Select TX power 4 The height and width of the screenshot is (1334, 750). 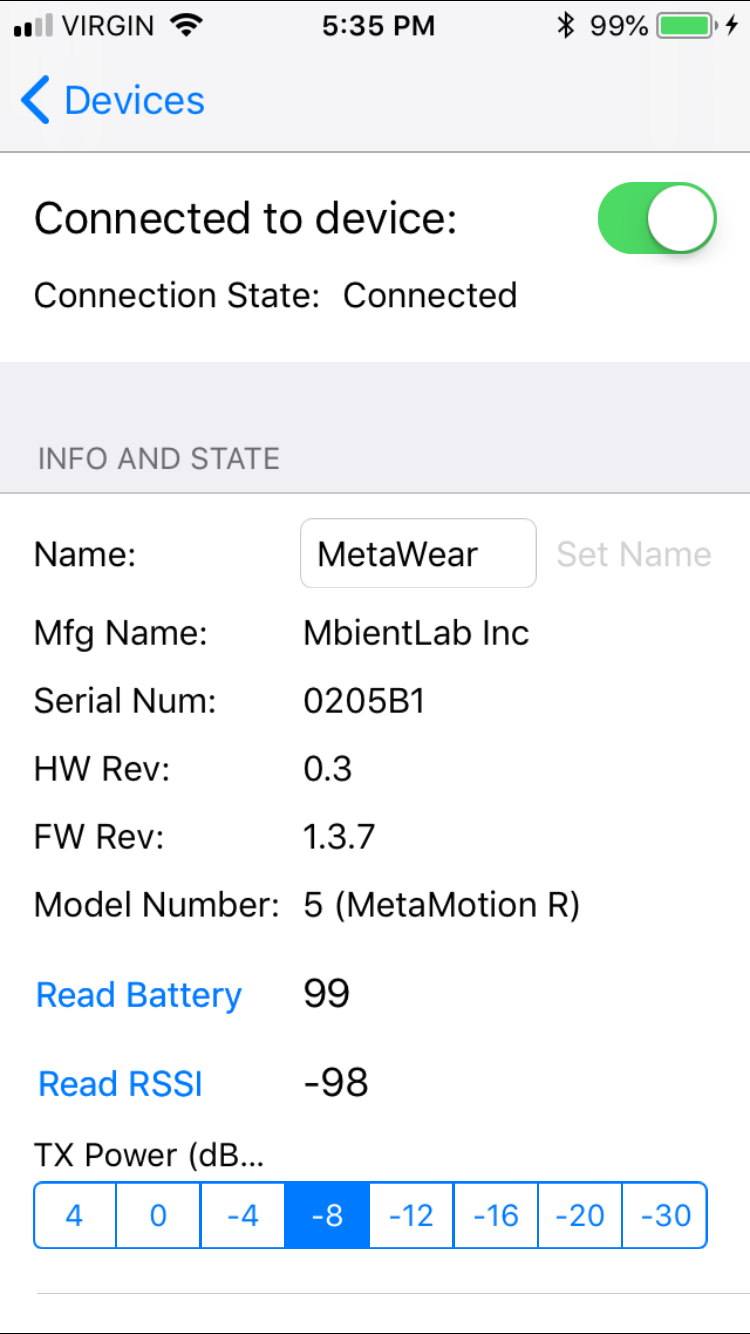75,1215
